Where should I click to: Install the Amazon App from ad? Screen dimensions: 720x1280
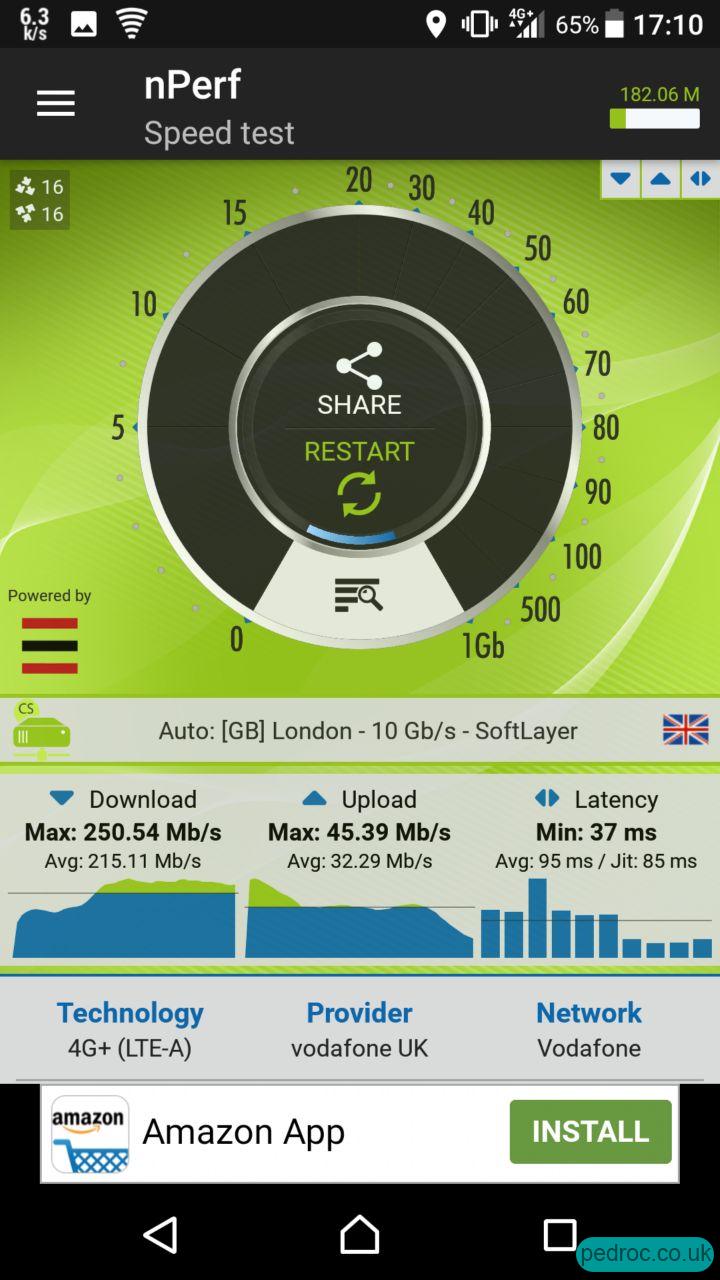[x=590, y=1131]
